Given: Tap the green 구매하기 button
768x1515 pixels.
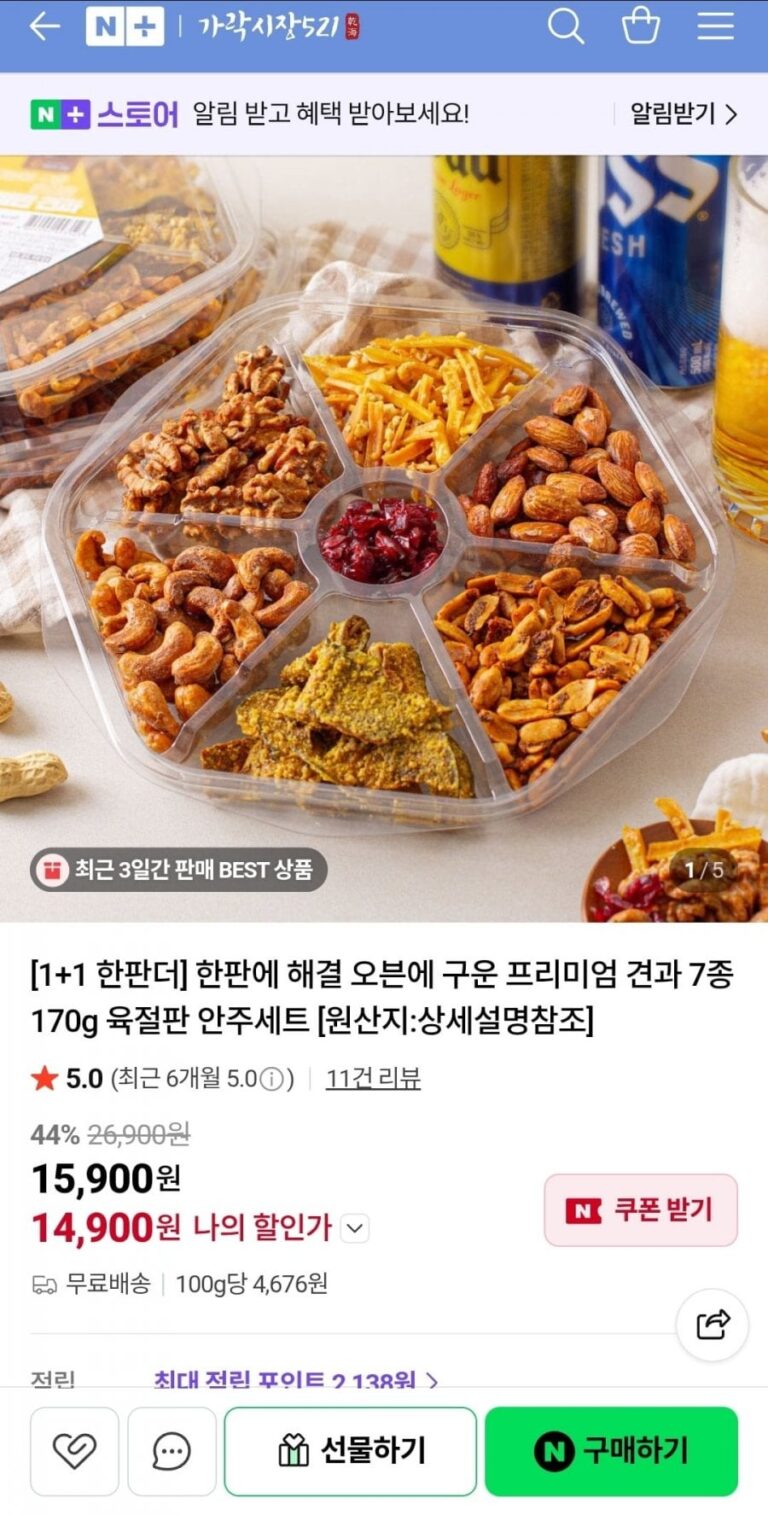Looking at the screenshot, I should pyautogui.click(x=611, y=1451).
